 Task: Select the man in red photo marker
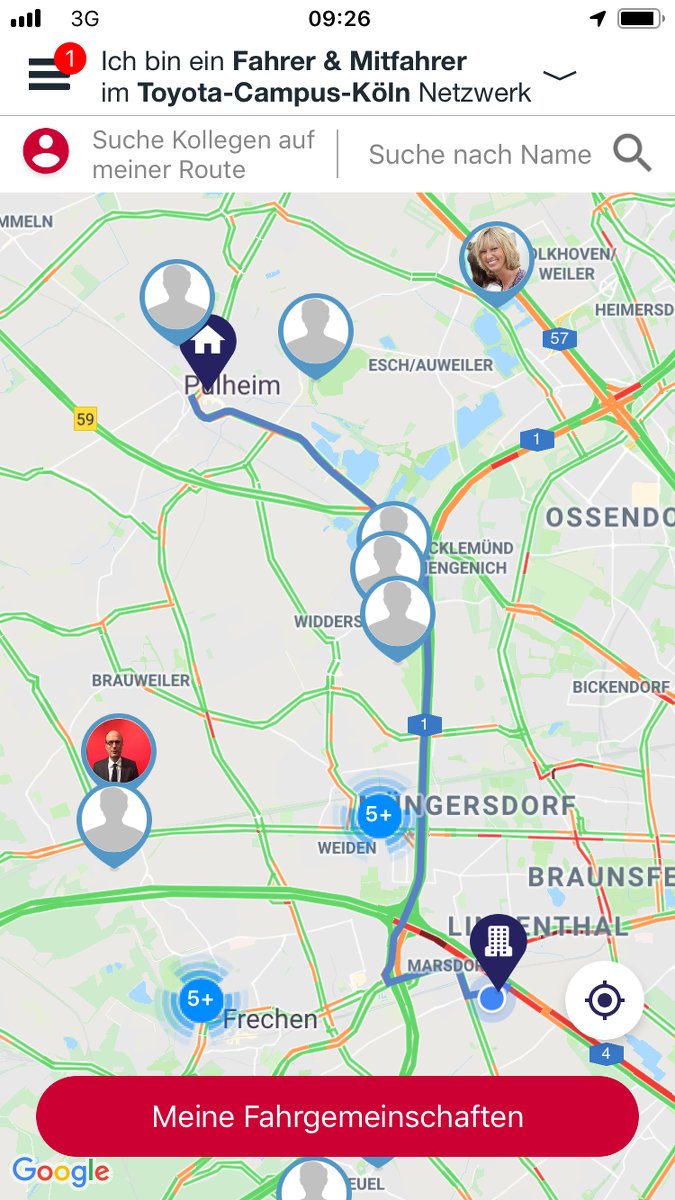pos(118,750)
